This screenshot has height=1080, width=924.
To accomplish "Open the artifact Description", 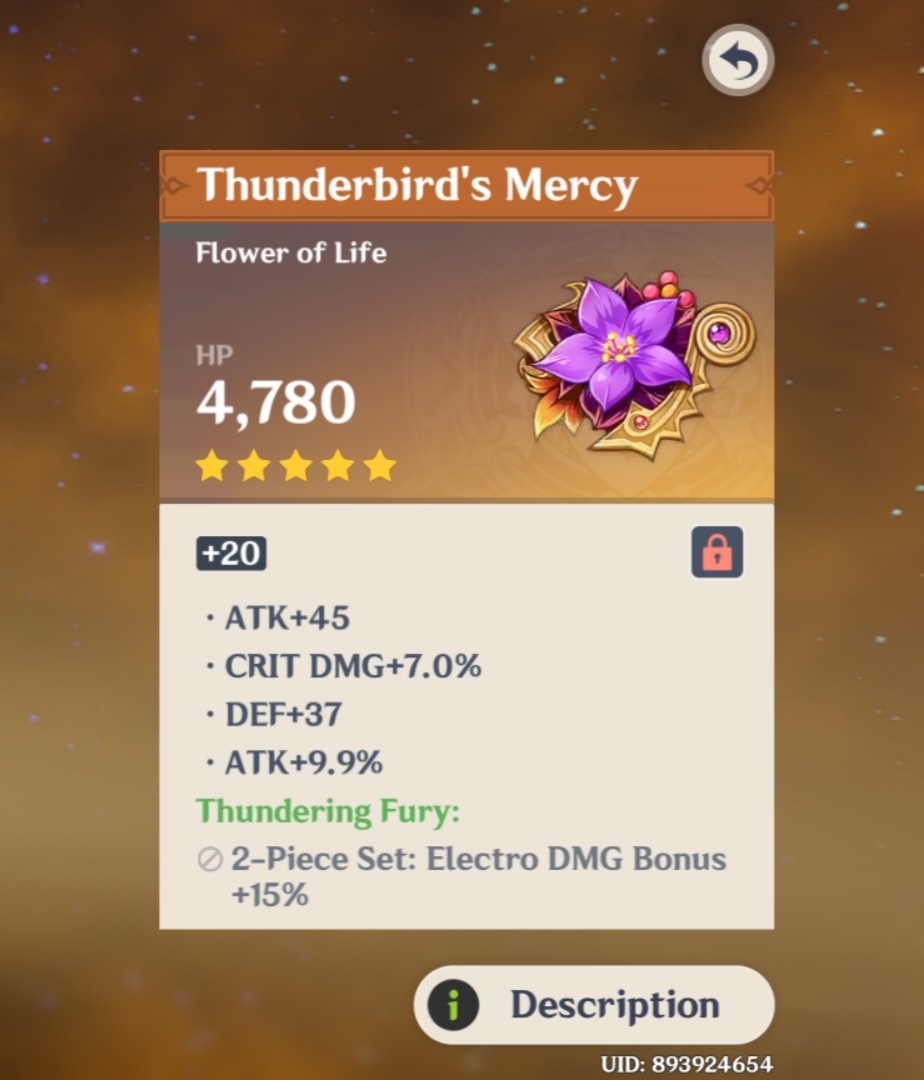I will pos(594,1005).
